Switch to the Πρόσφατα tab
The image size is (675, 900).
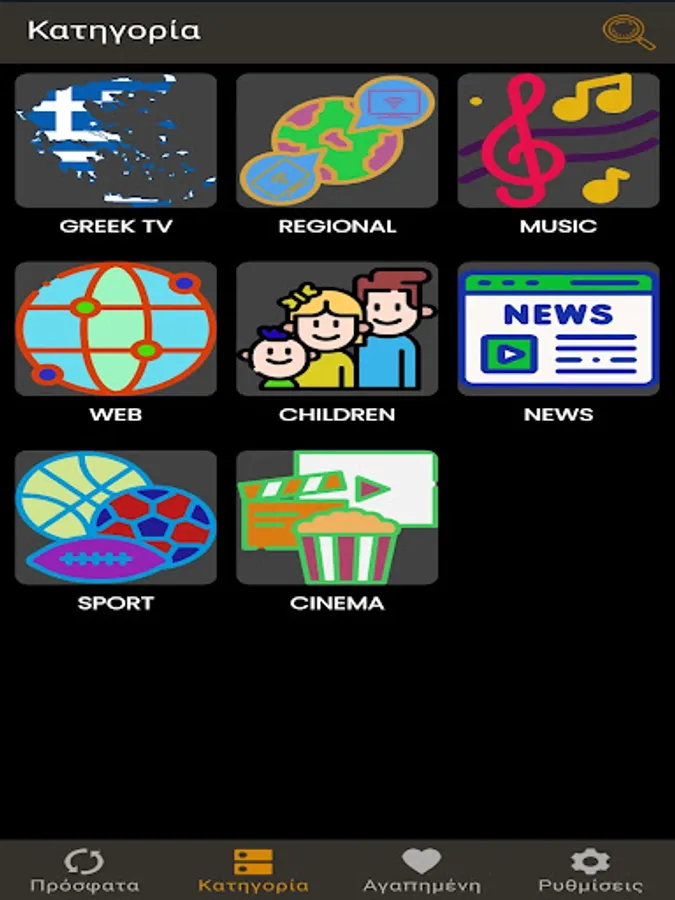(84, 871)
